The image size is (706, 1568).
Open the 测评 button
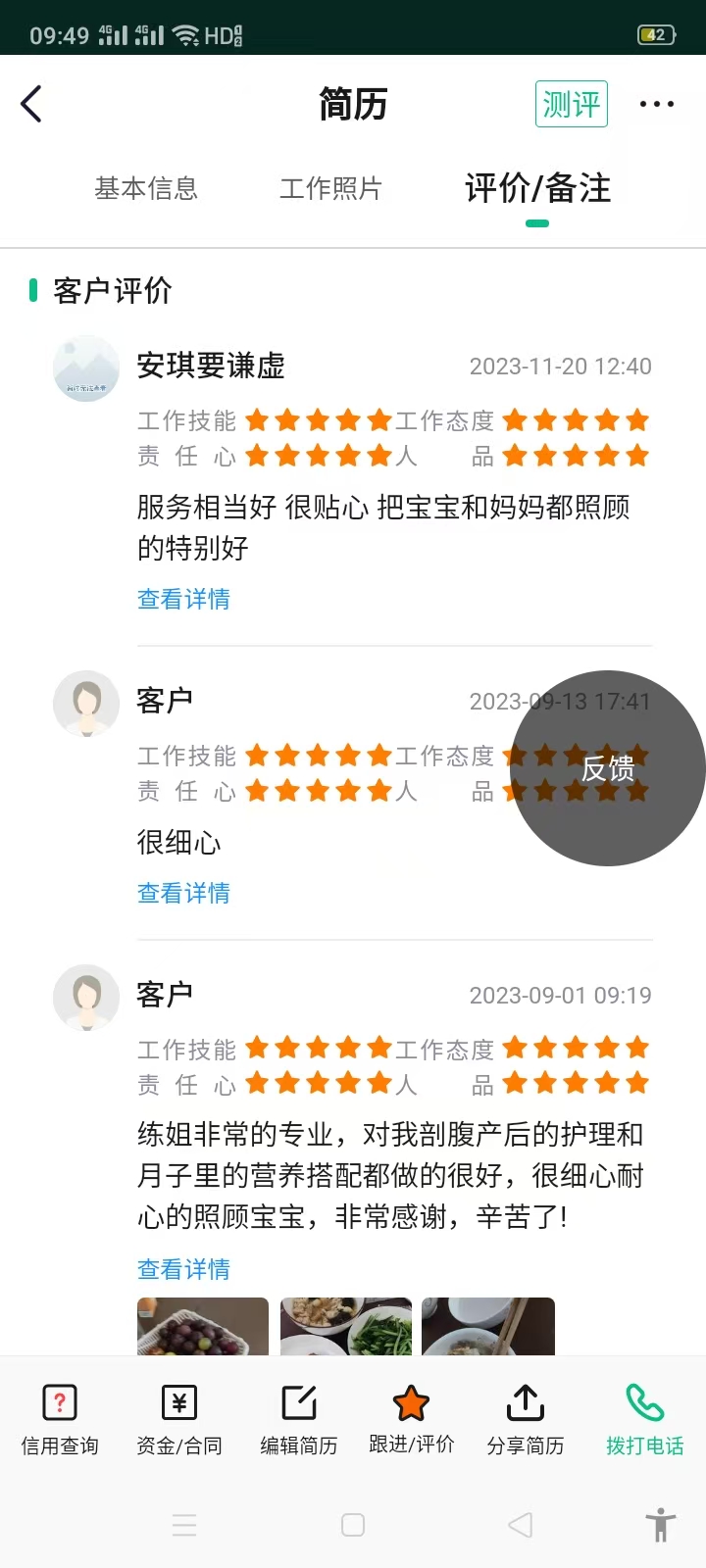[x=571, y=104]
